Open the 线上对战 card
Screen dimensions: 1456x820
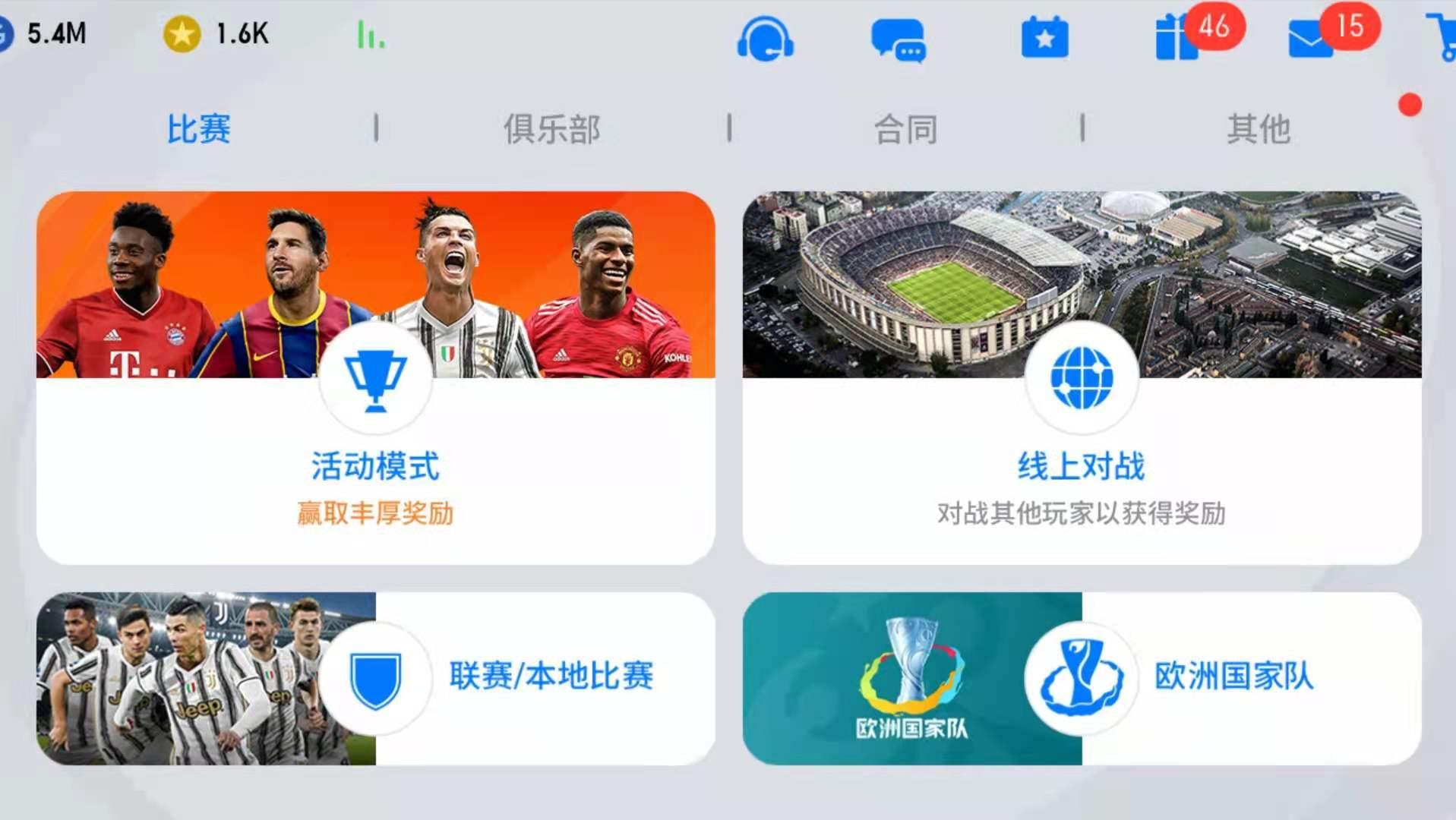tap(1081, 377)
